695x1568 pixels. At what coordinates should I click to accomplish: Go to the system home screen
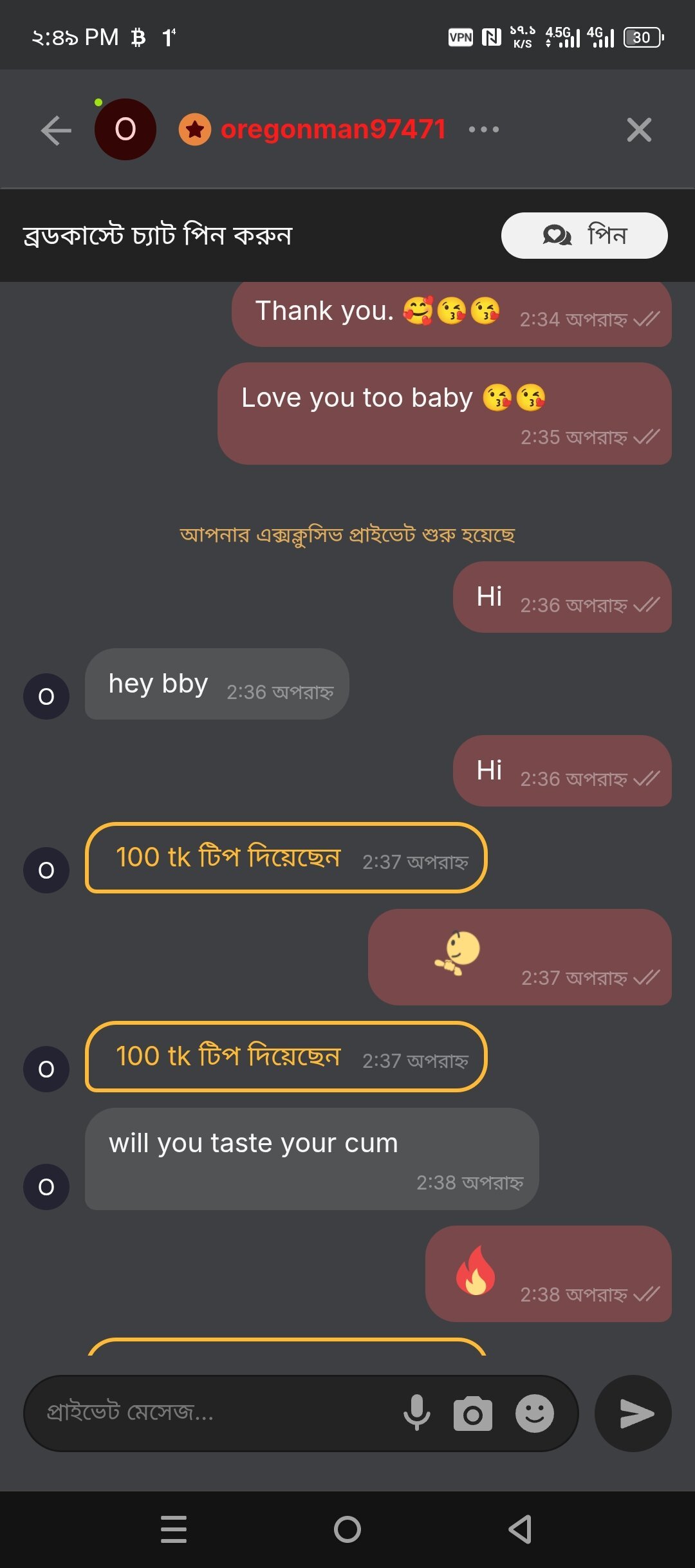347,1529
